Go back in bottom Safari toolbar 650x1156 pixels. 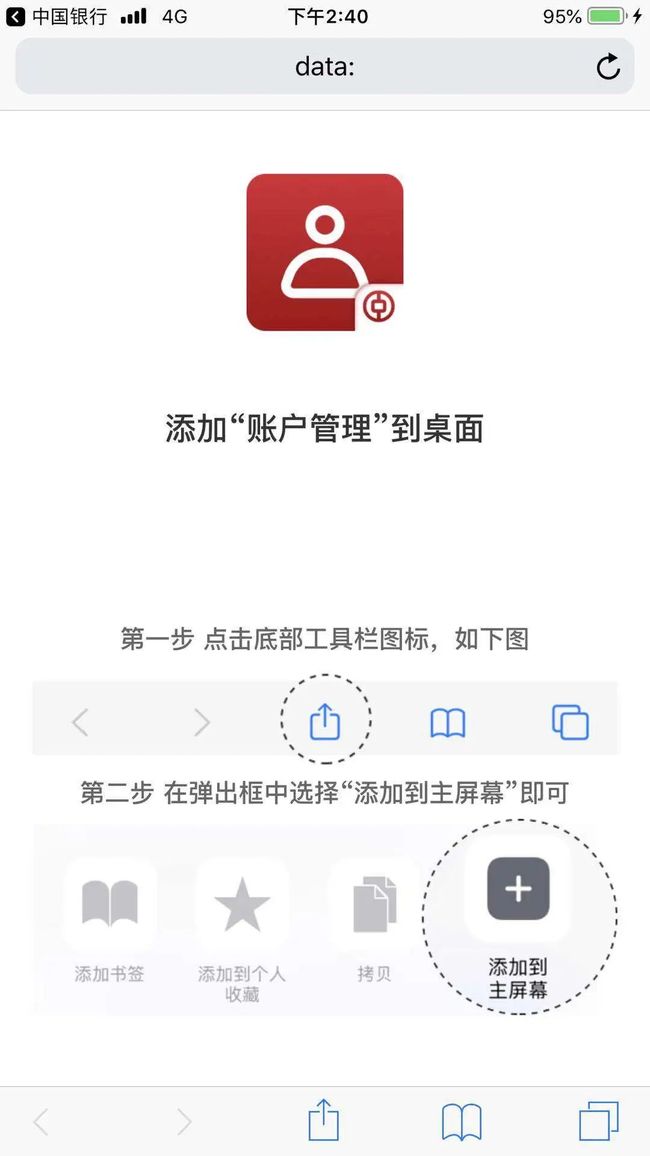[x=41, y=1122]
